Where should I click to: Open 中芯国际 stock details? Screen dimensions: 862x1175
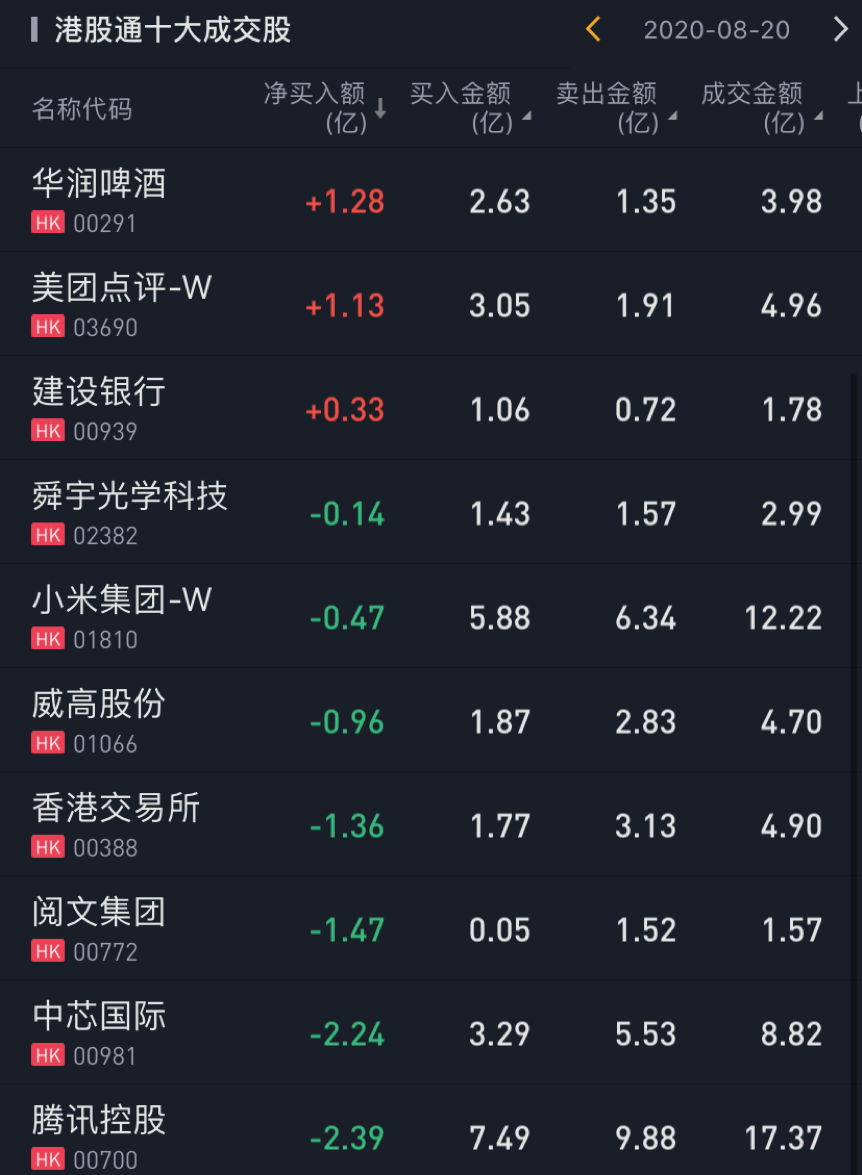(x=99, y=1031)
